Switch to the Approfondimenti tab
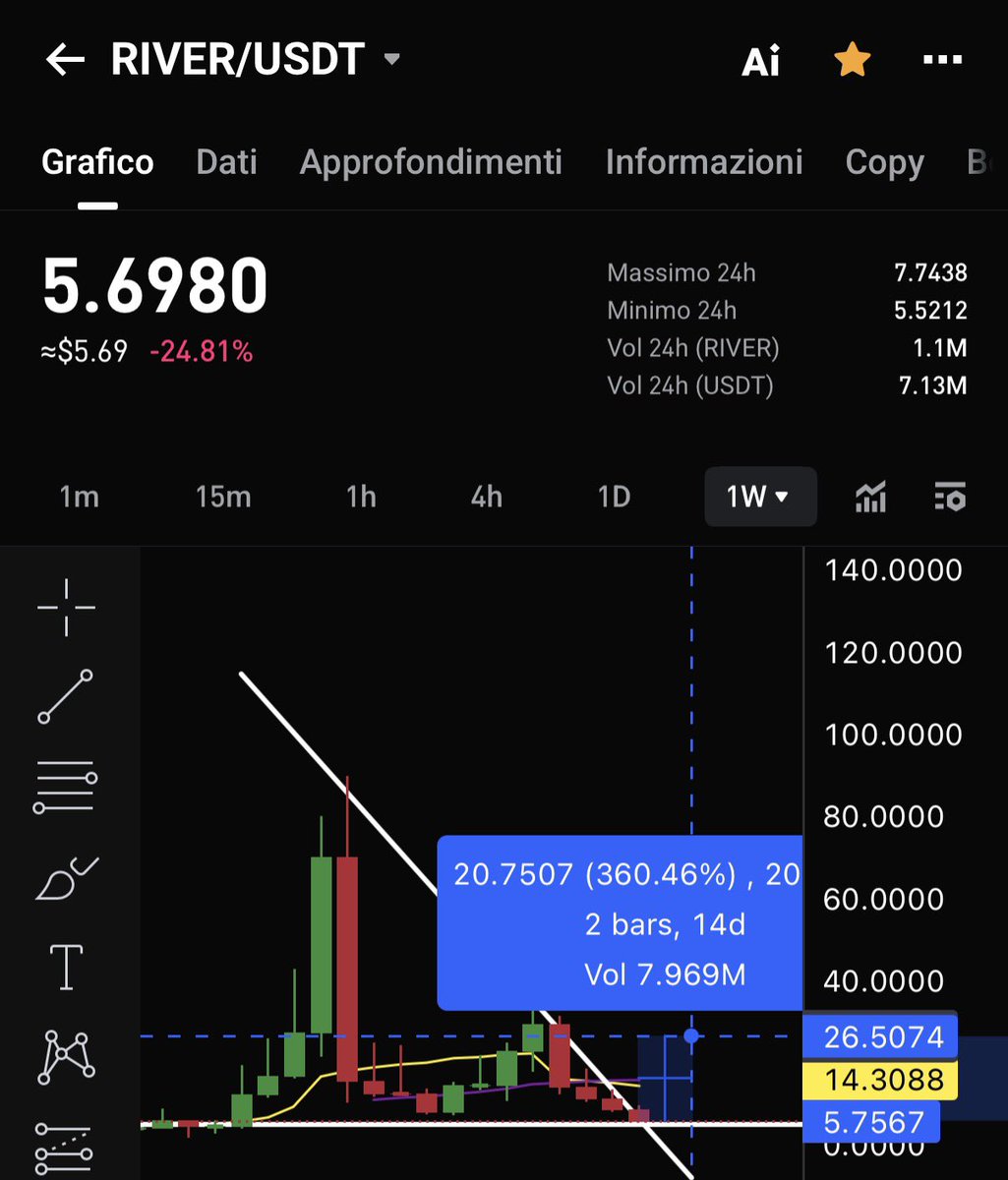Viewport: 1008px width, 1180px height. pos(431,162)
